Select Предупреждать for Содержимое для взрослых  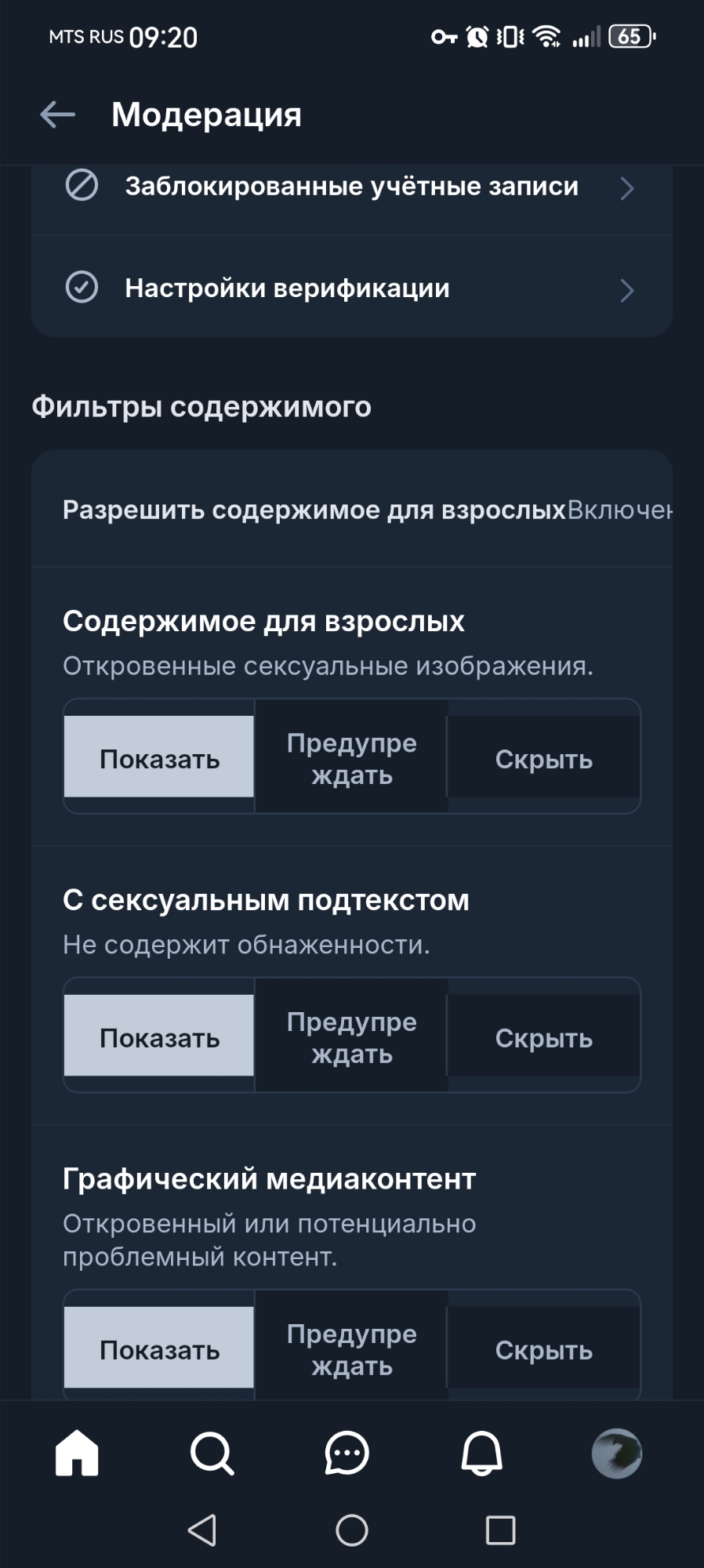pyautogui.click(x=351, y=757)
